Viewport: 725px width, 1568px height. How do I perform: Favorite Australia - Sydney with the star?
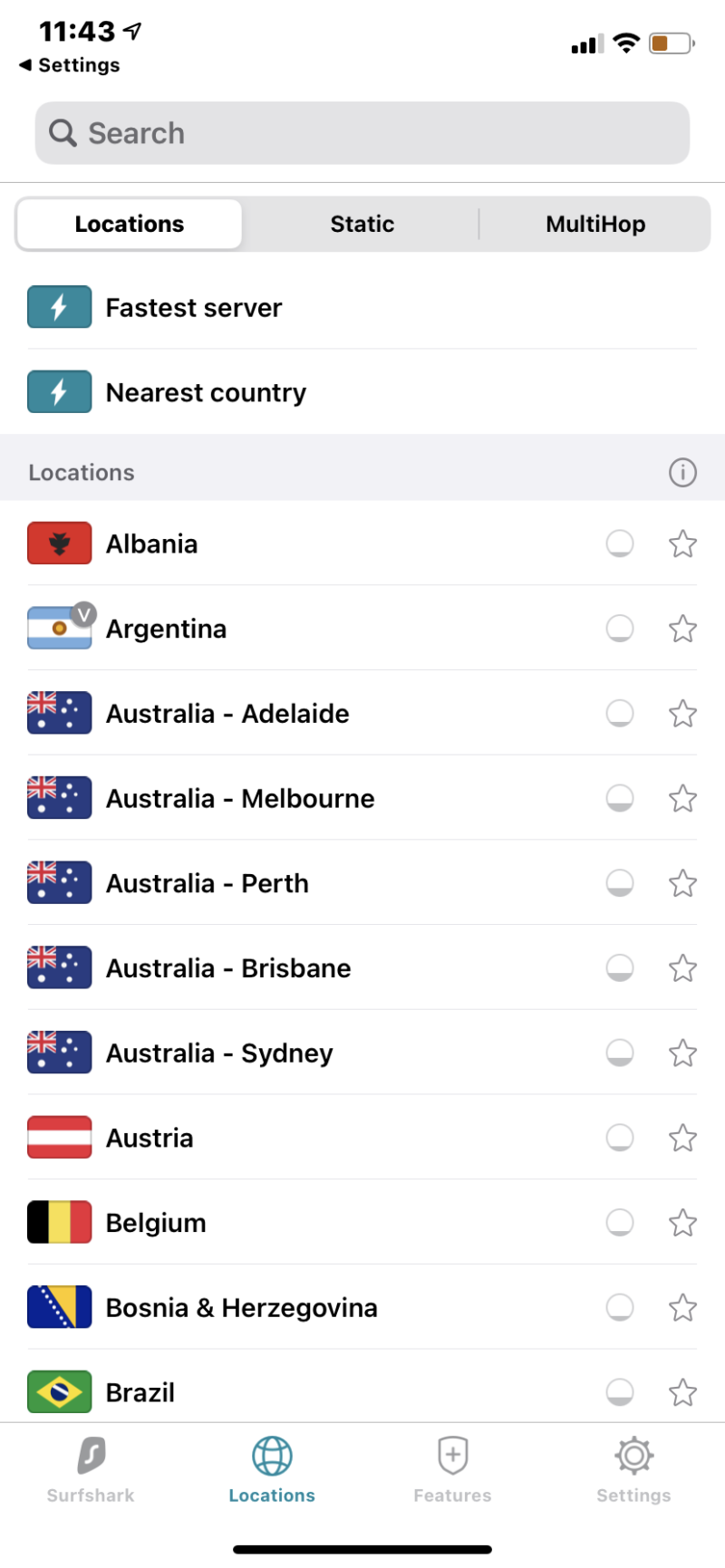[682, 1053]
